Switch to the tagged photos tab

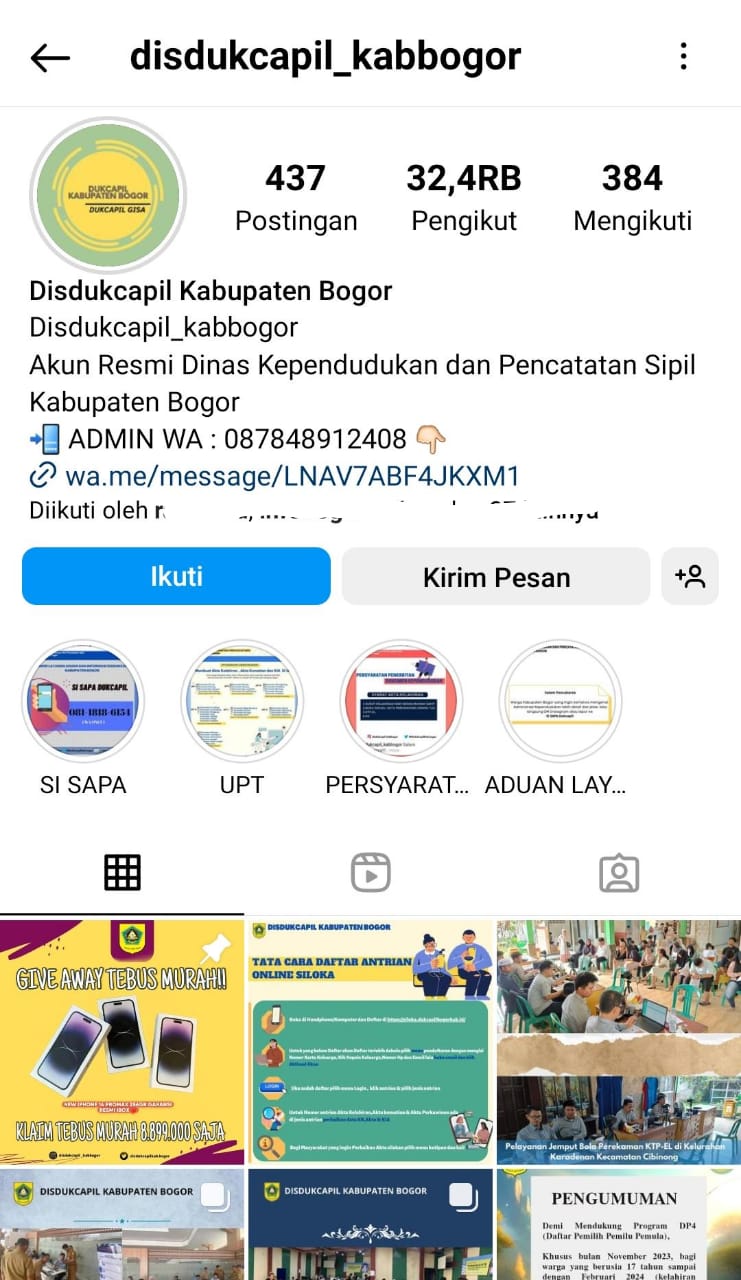click(x=619, y=873)
